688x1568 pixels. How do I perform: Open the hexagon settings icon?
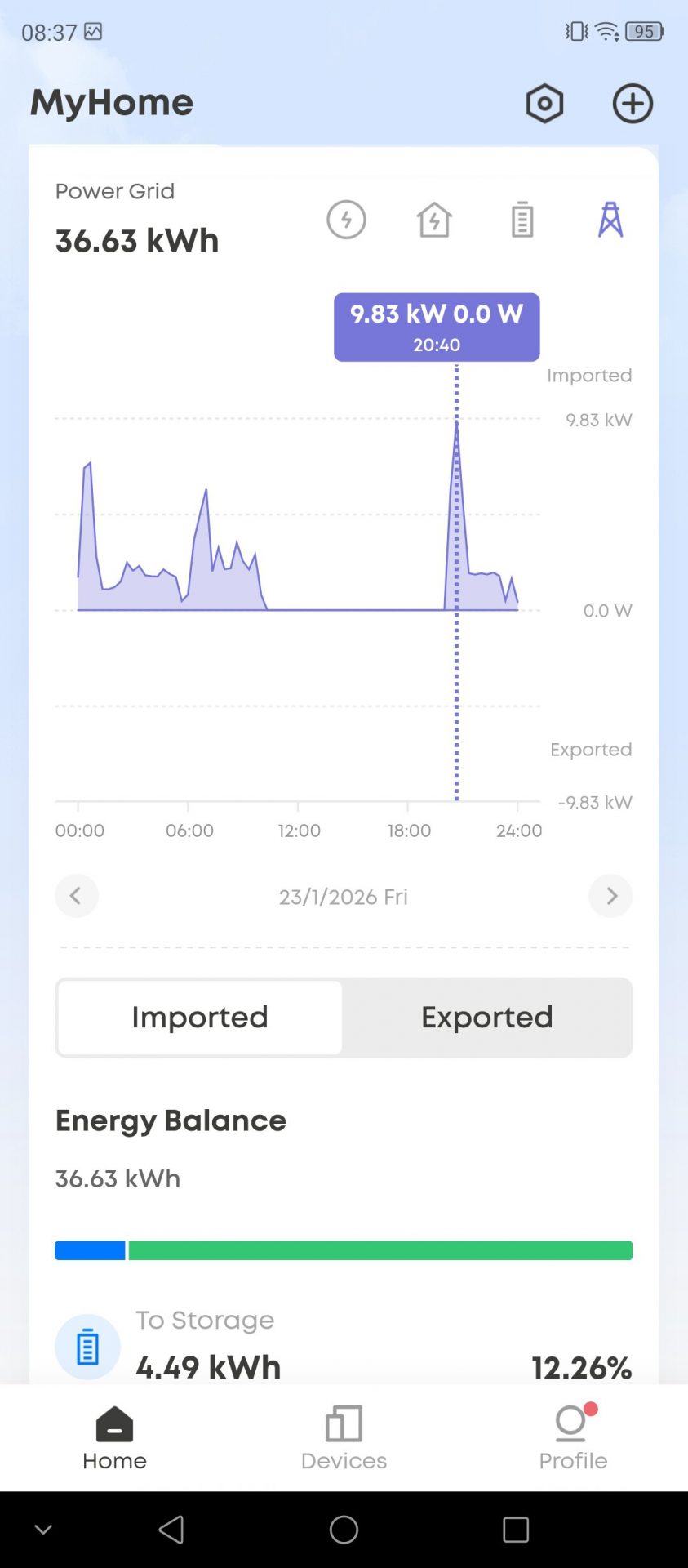click(x=544, y=104)
